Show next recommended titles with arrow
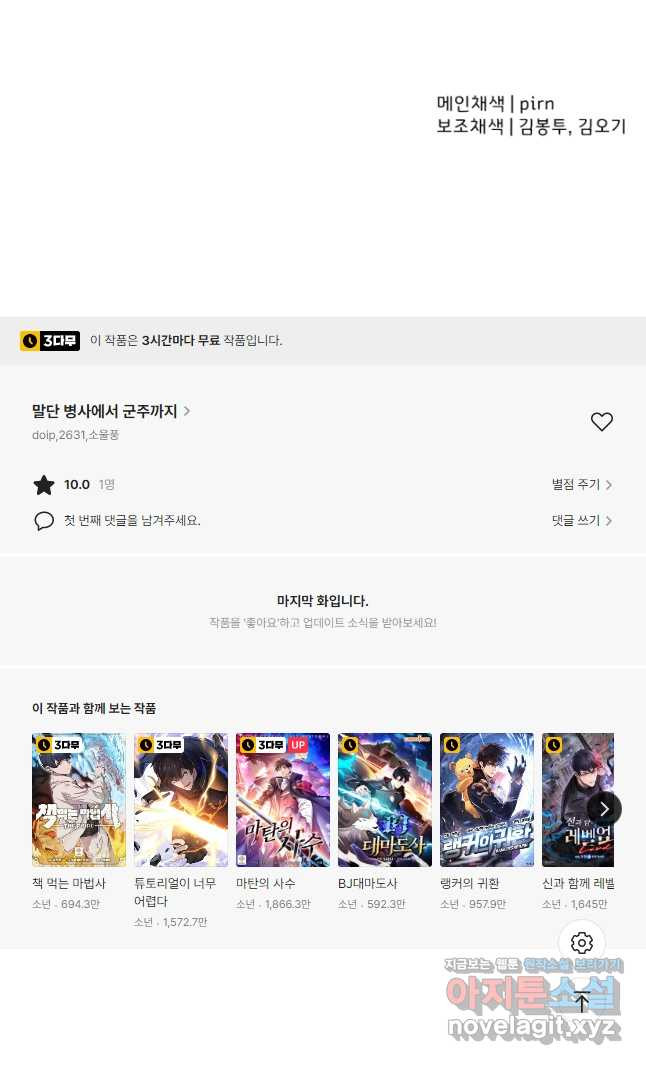This screenshot has height=1065, width=646. (x=604, y=808)
